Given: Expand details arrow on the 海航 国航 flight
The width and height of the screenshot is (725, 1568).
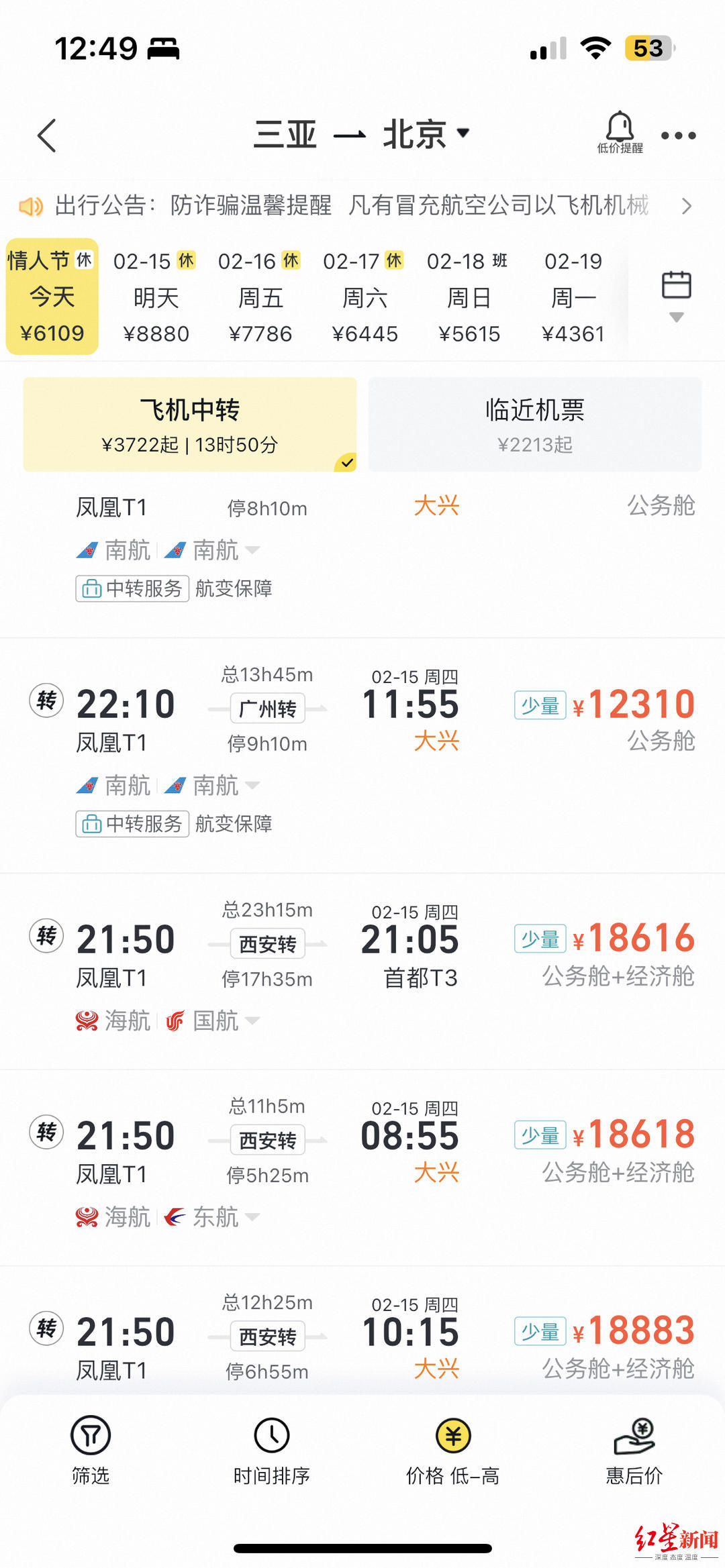Looking at the screenshot, I should [x=252, y=1021].
